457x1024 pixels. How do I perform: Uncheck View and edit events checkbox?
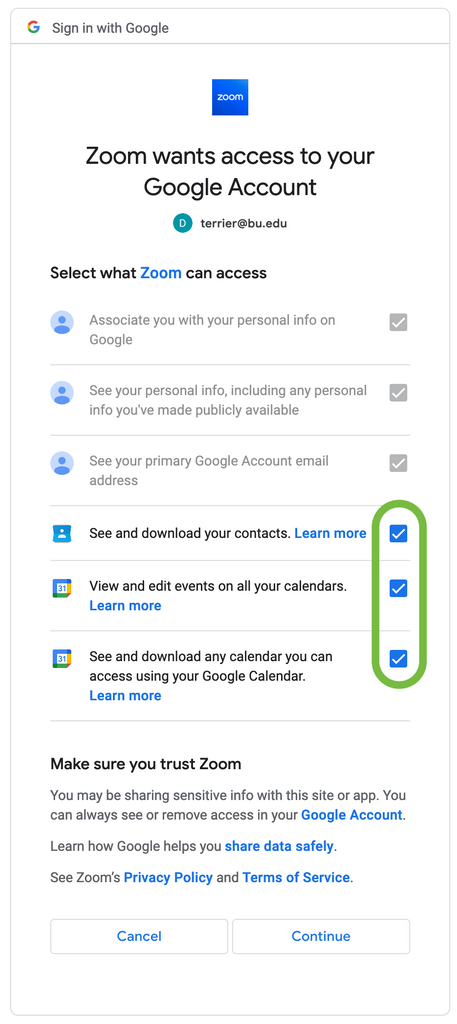click(398, 588)
